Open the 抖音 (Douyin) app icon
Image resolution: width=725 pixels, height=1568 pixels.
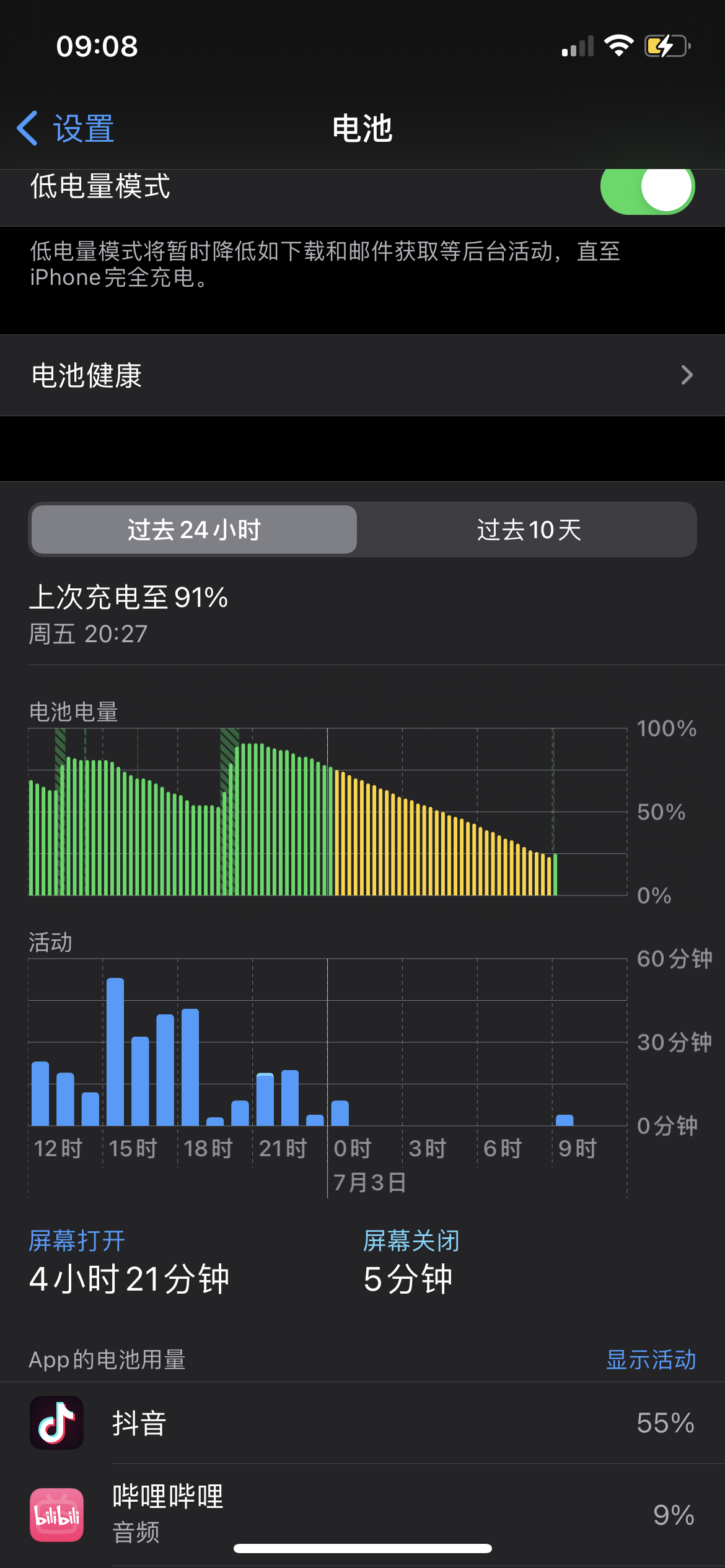pos(56,1422)
